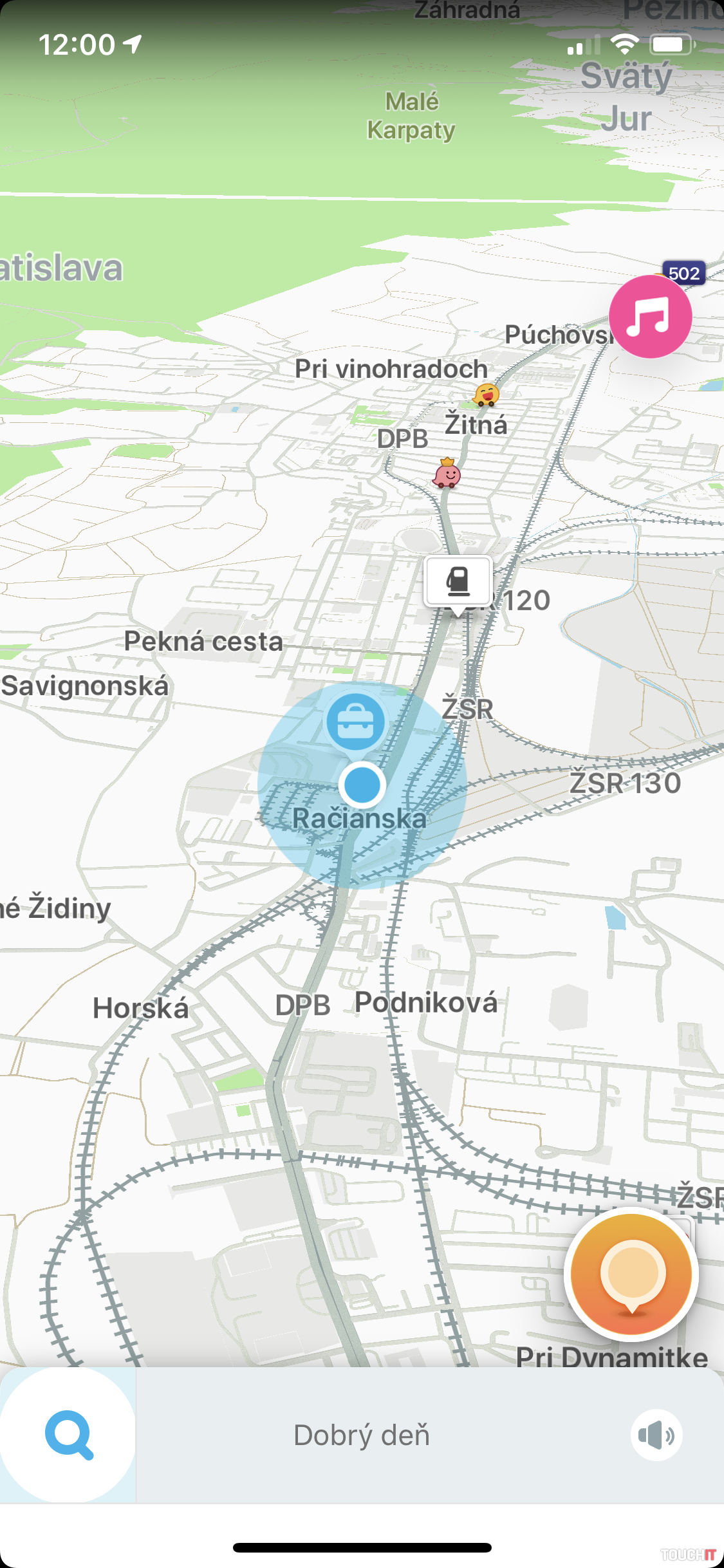Open the orange report button
Screen dimensions: 724x1568
click(631, 1274)
